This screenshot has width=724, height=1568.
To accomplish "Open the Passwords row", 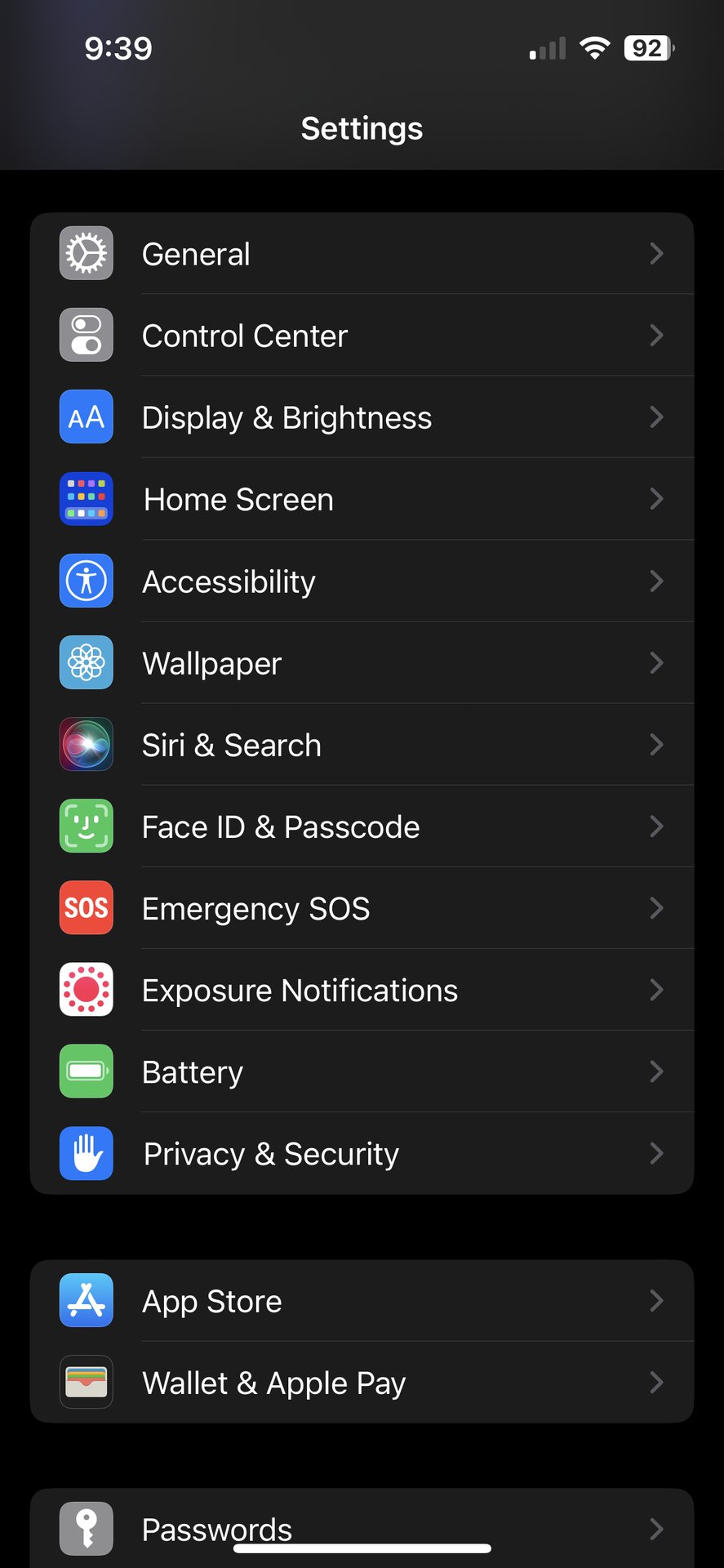I will coord(362,1526).
